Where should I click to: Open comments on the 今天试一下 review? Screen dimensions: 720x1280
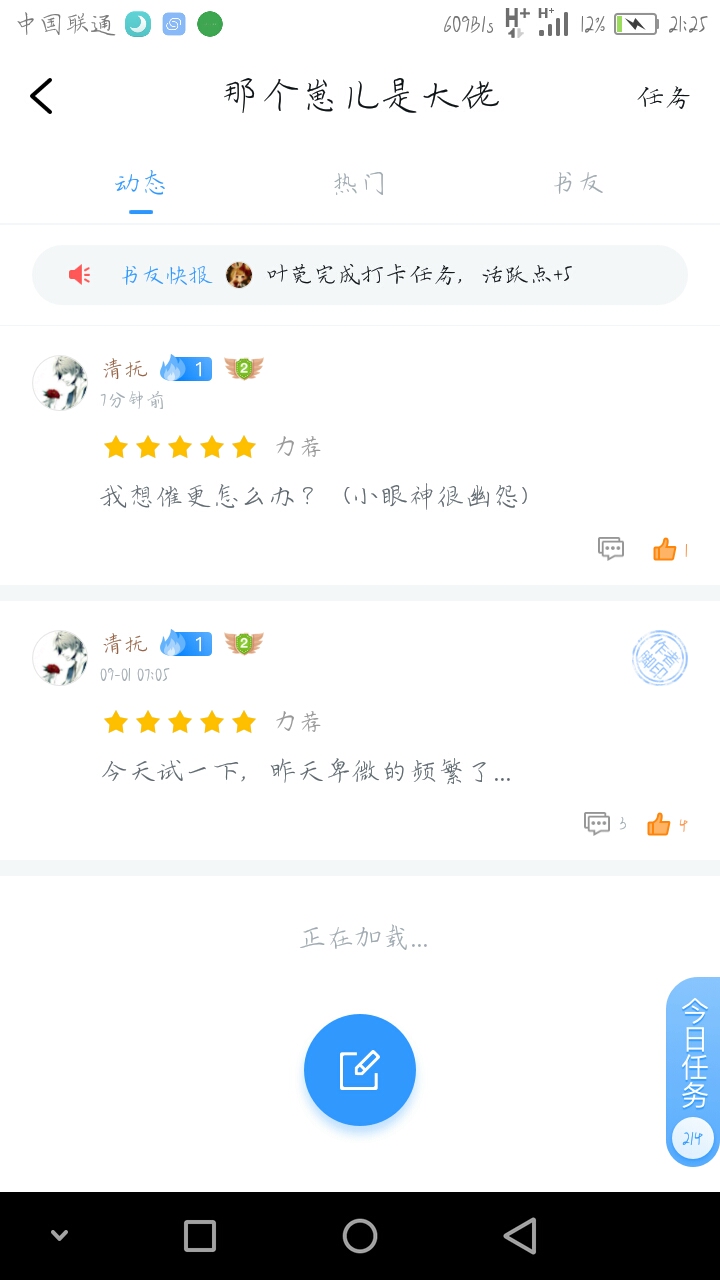597,824
